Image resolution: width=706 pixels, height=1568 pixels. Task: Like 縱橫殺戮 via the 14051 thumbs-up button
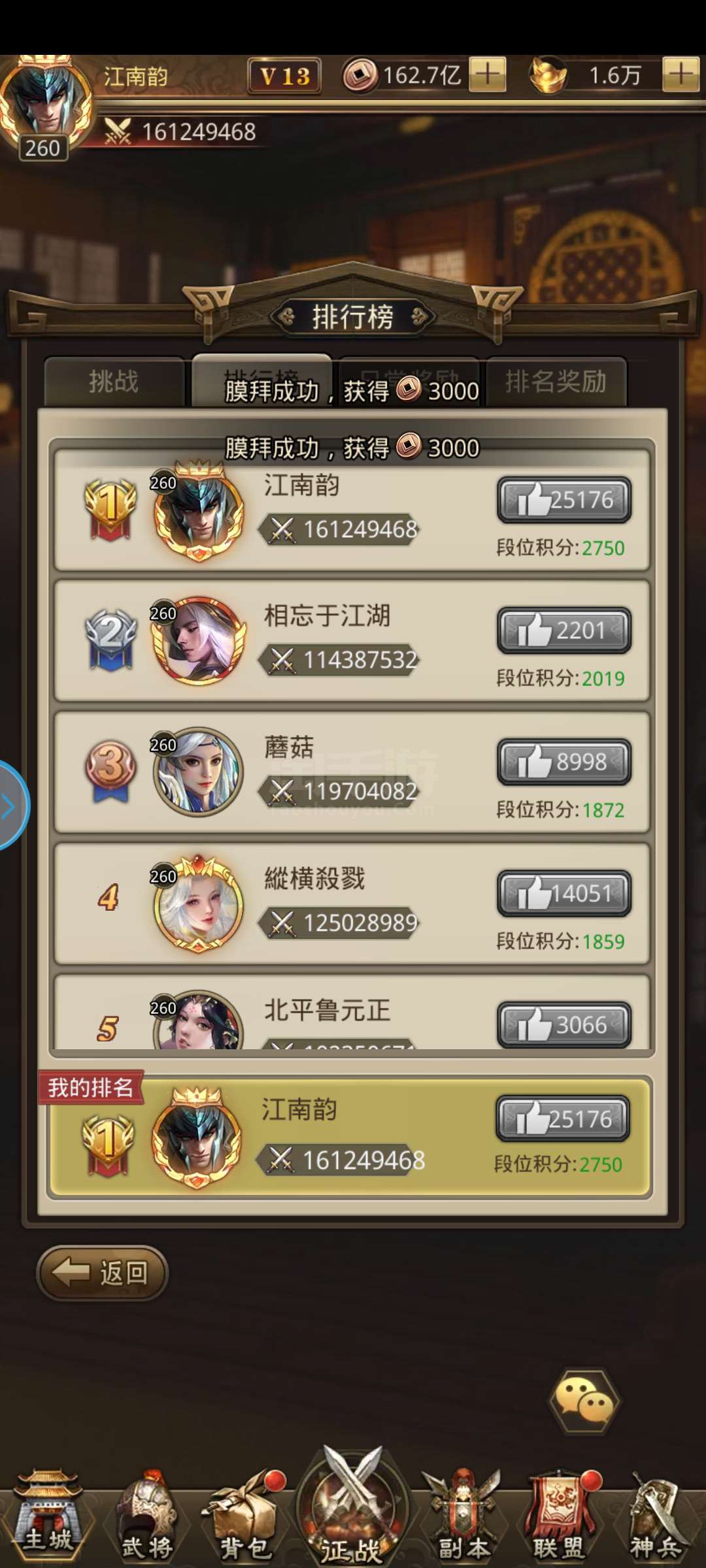pyautogui.click(x=564, y=893)
